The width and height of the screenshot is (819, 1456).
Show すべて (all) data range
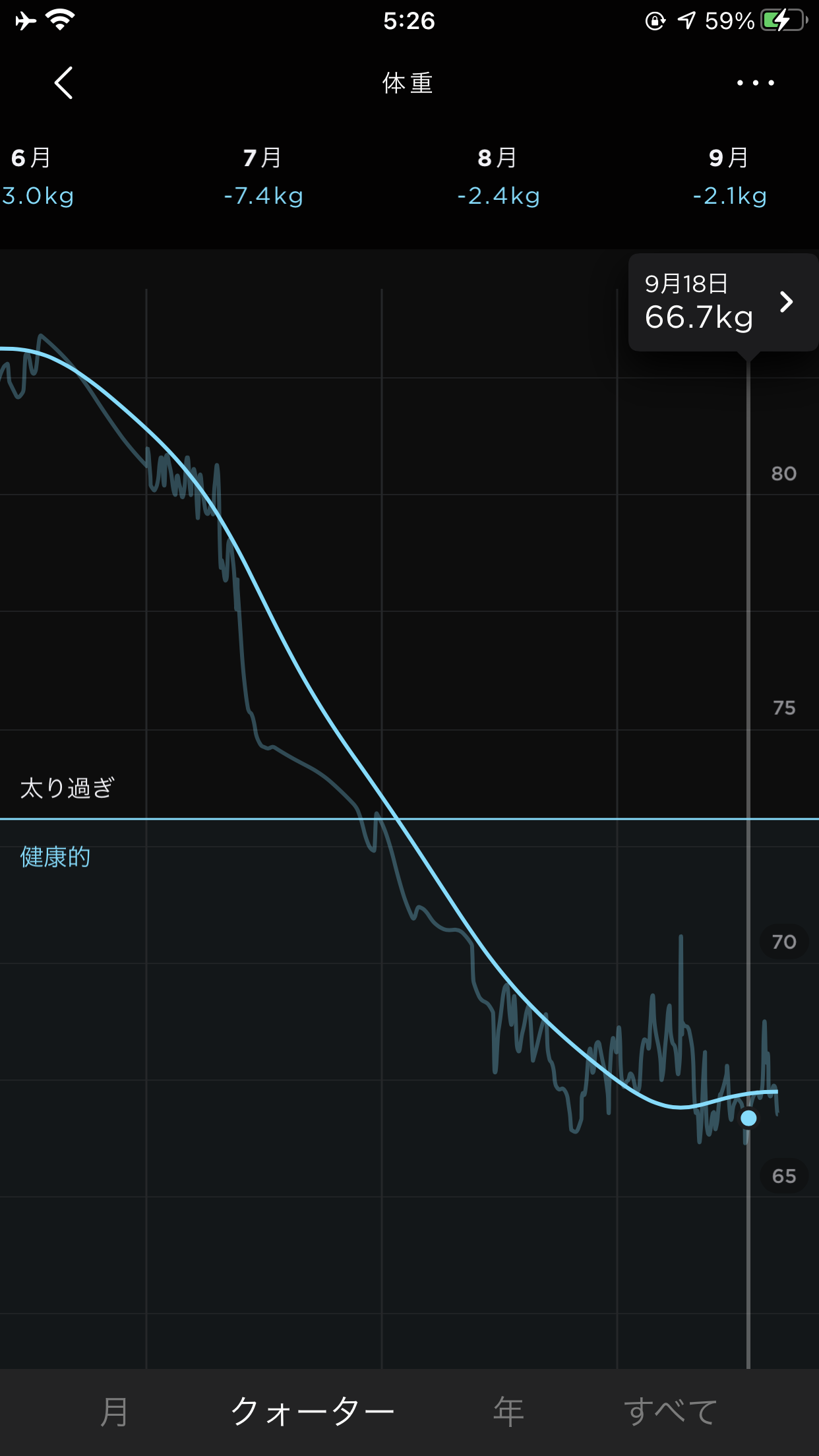pos(670,1412)
